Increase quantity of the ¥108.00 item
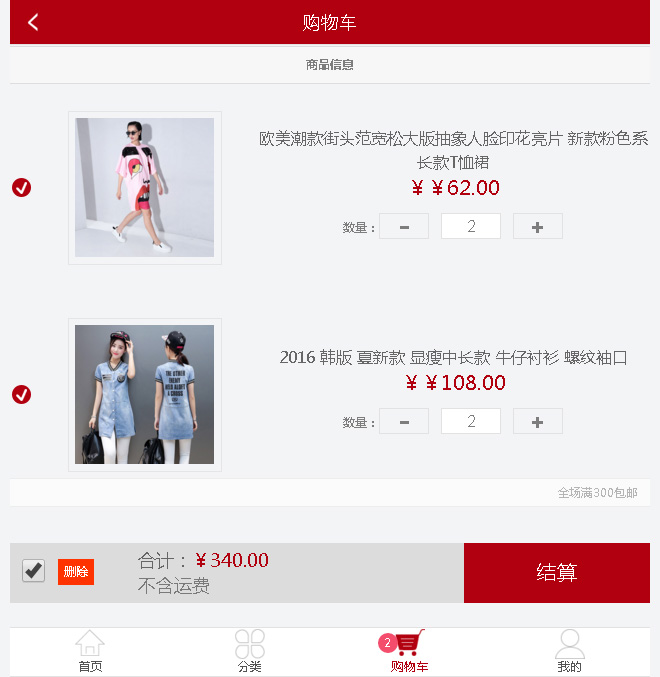 pos(537,422)
